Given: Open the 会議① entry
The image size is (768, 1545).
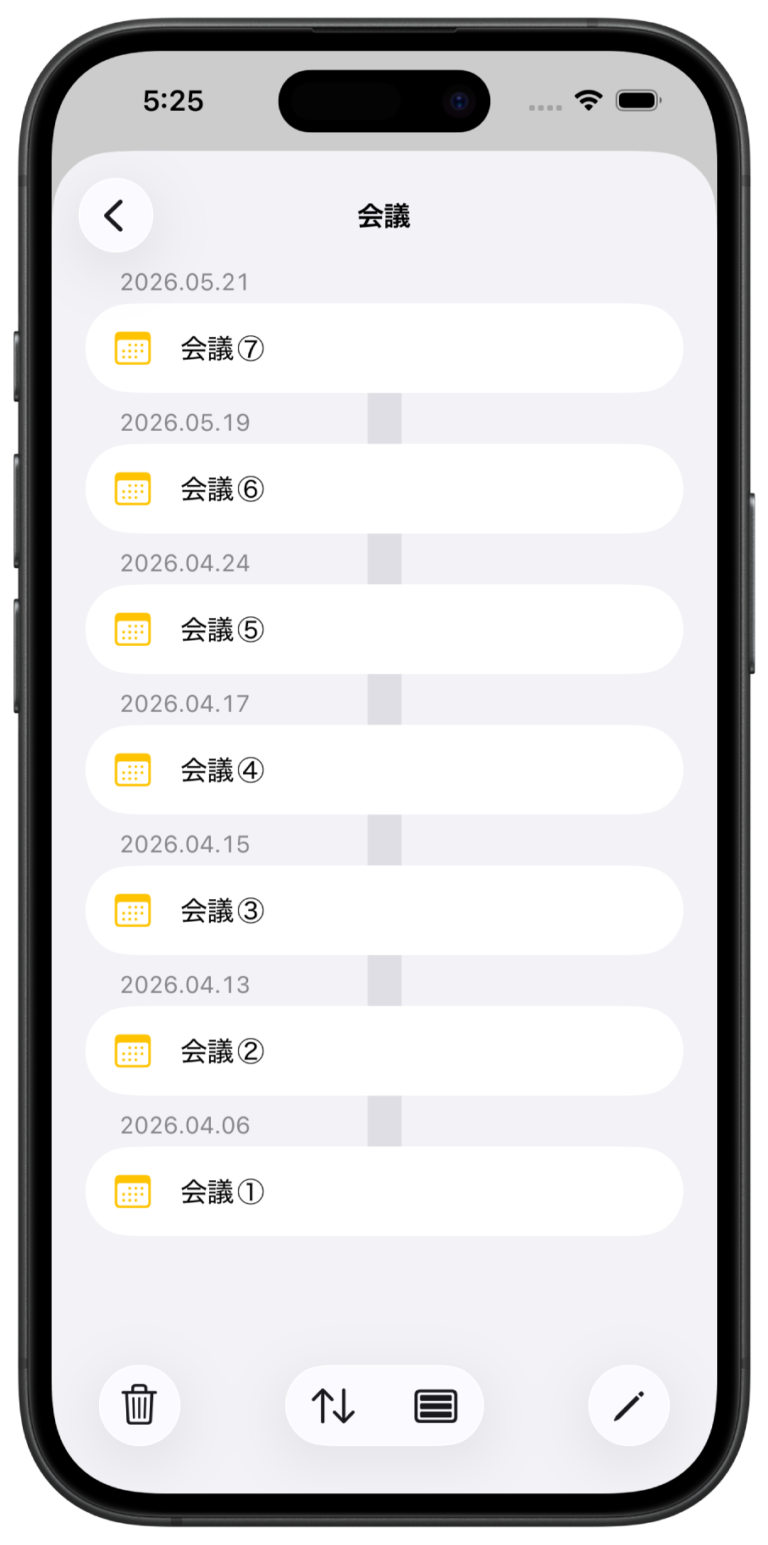Looking at the screenshot, I should 384,1192.
